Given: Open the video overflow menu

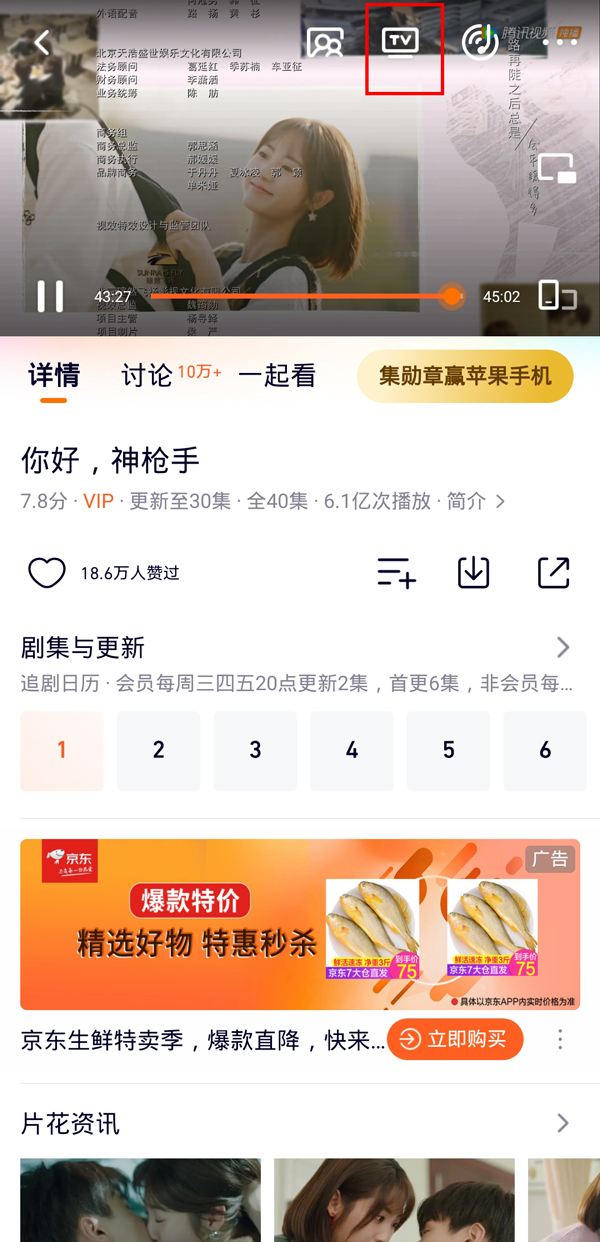Looking at the screenshot, I should (560, 43).
